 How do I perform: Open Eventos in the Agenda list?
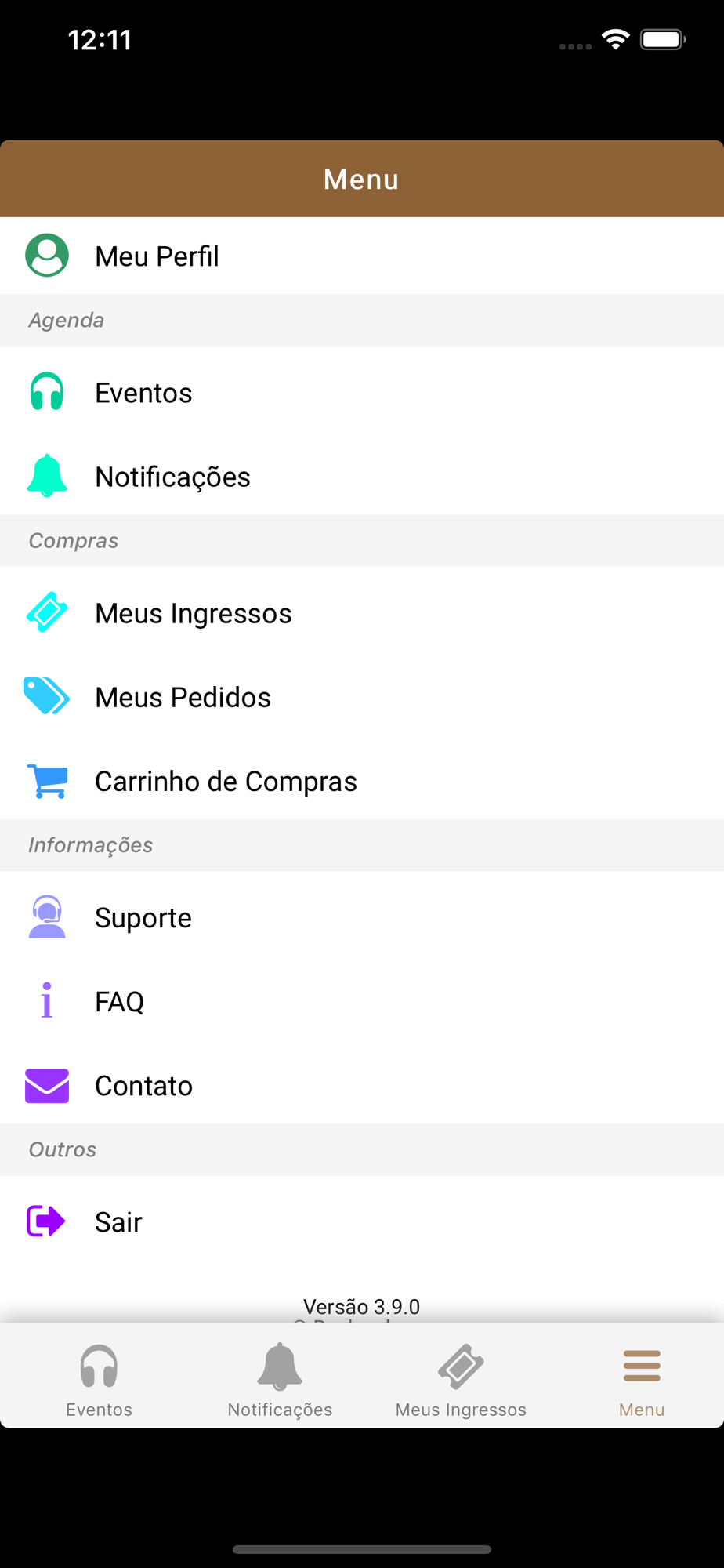pos(362,392)
